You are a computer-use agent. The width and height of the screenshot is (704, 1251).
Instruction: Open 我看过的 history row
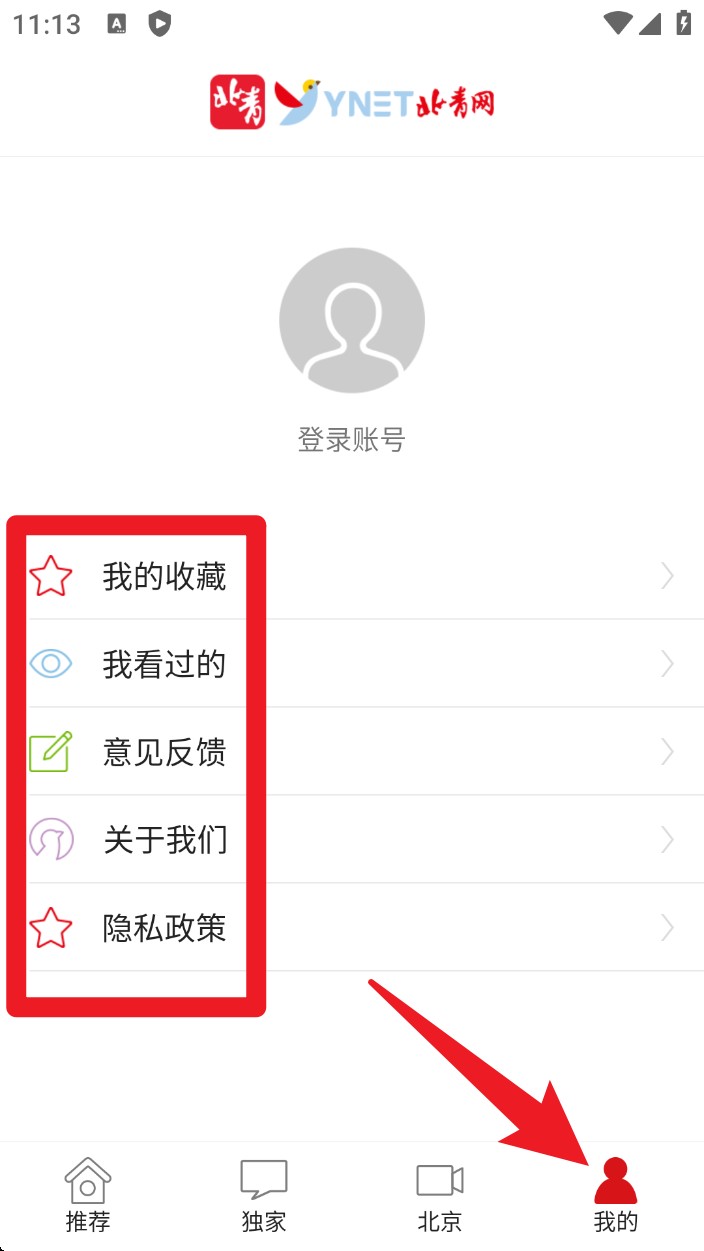point(352,664)
